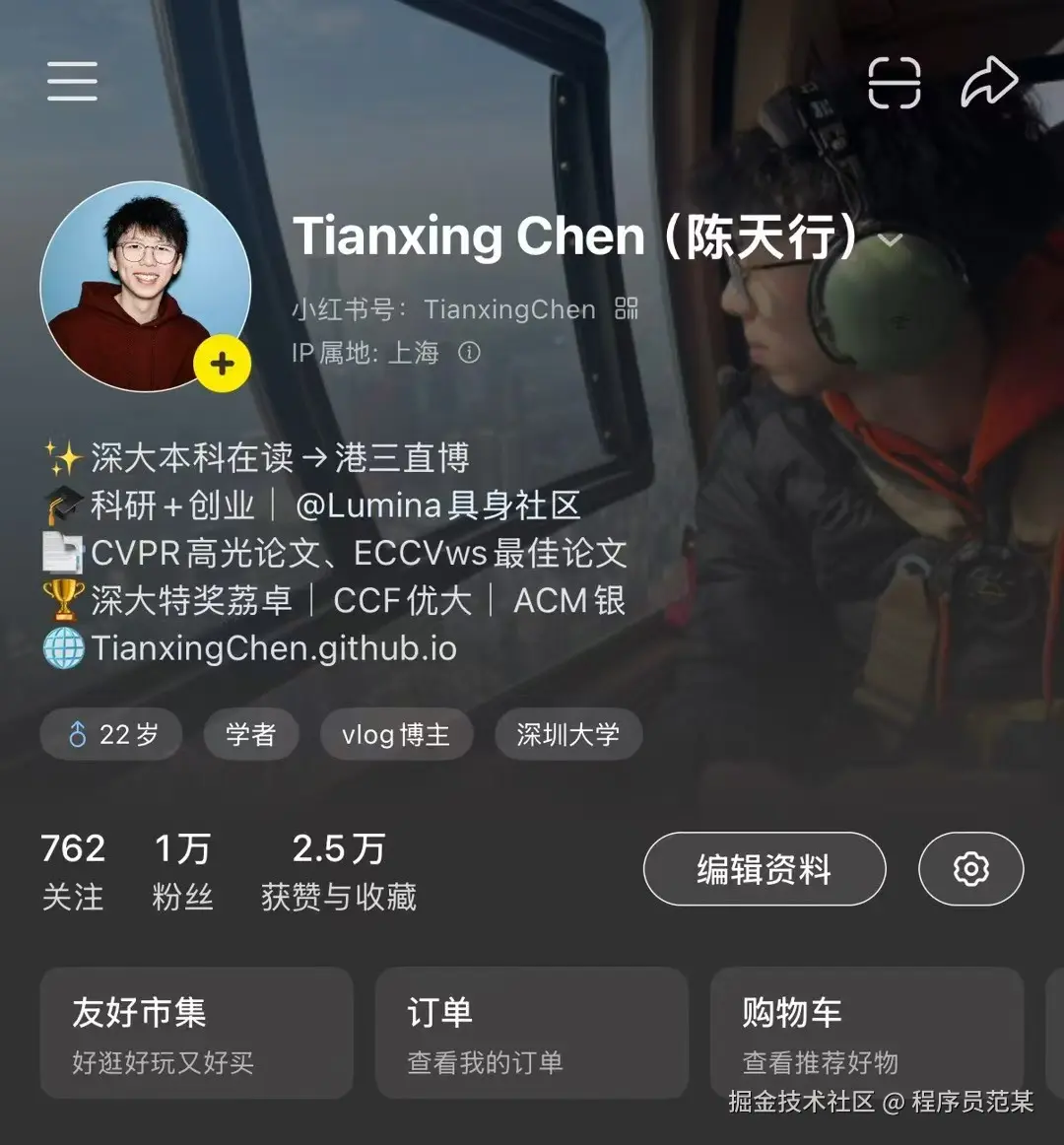View the 粉丝 followers list
The height and width of the screenshot is (1145, 1064).
click(x=182, y=871)
